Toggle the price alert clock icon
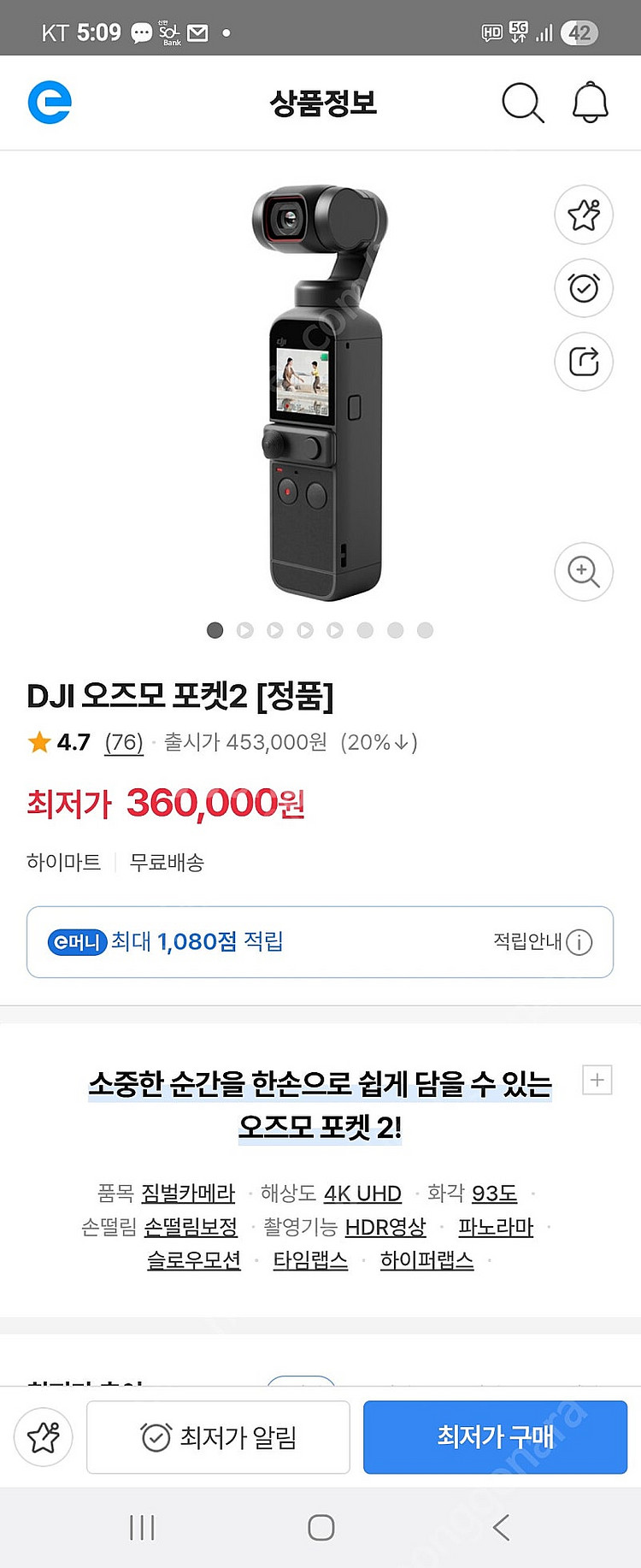 584,289
